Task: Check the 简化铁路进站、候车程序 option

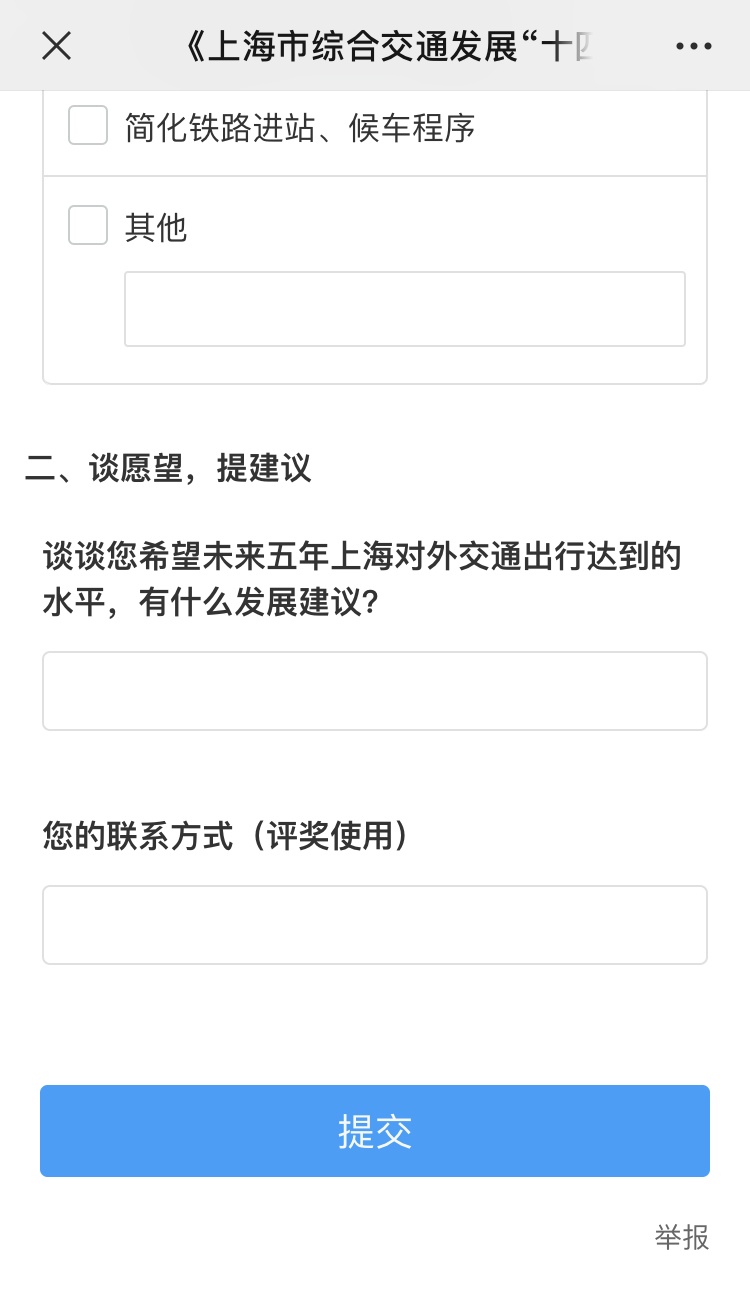Action: [x=88, y=126]
